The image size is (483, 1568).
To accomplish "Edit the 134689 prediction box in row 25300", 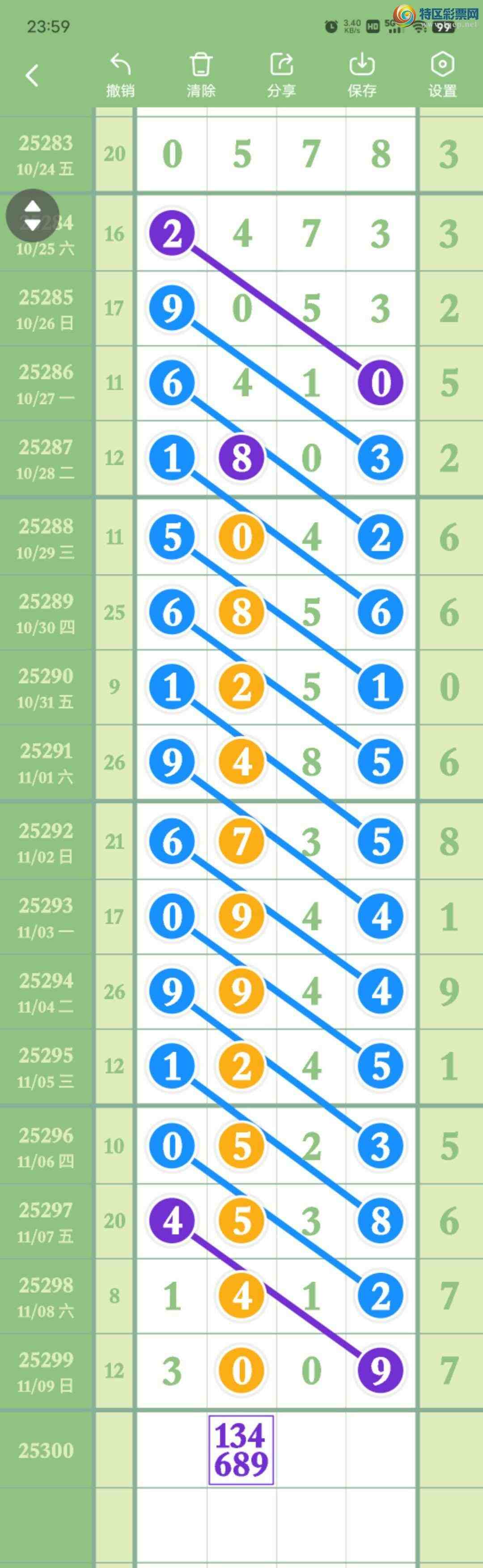I will (x=241, y=1450).
